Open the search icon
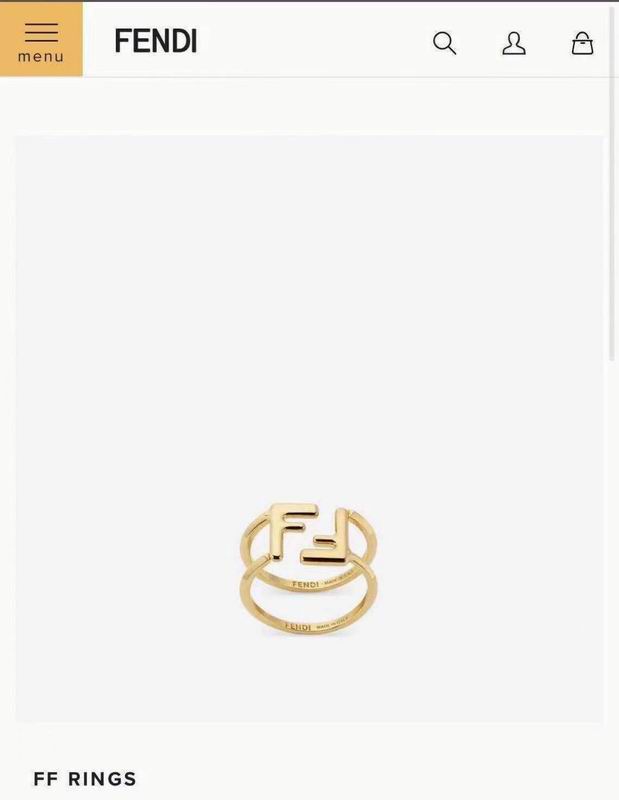 pos(444,43)
